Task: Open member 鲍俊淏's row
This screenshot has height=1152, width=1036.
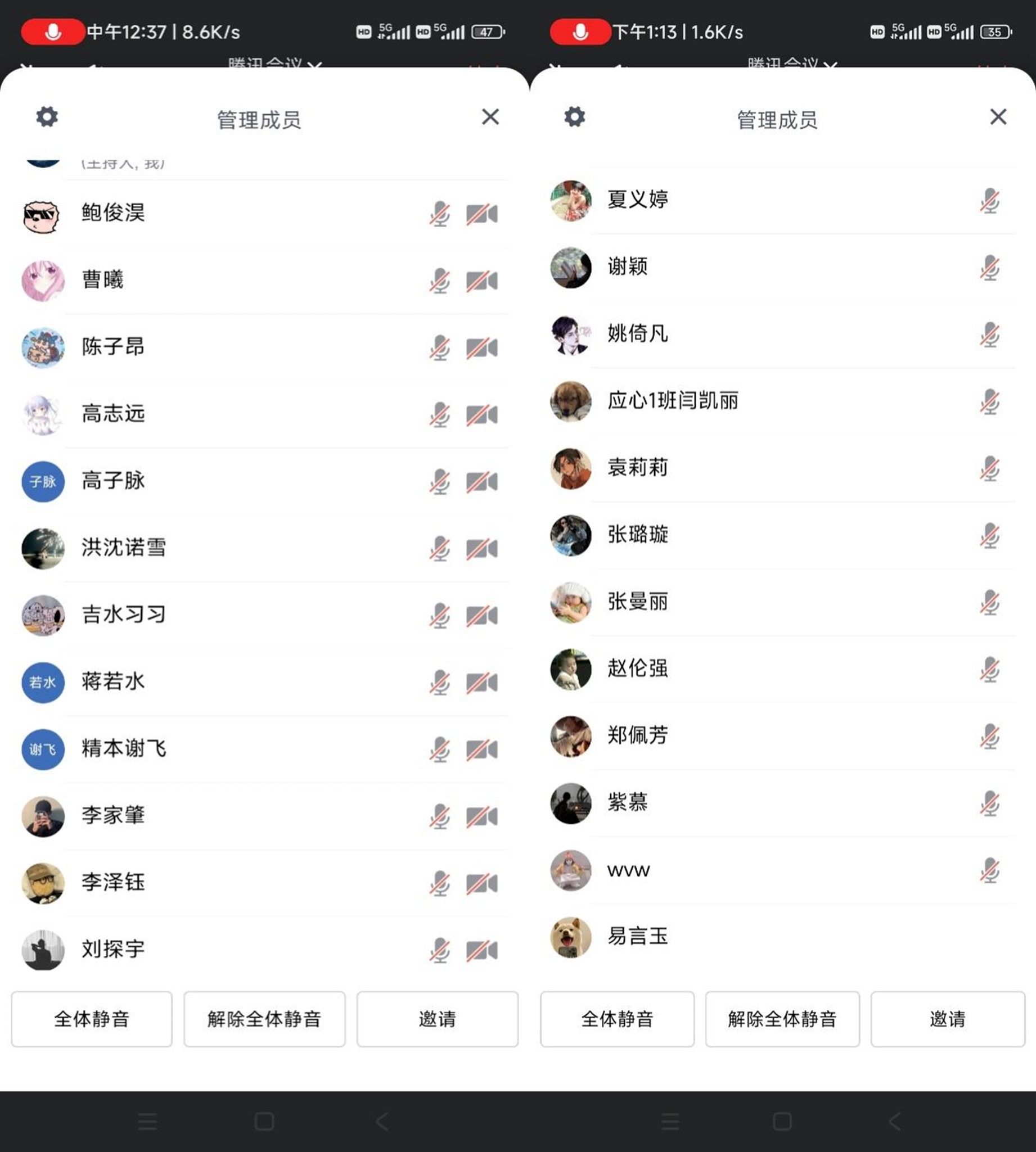Action: pos(112,213)
